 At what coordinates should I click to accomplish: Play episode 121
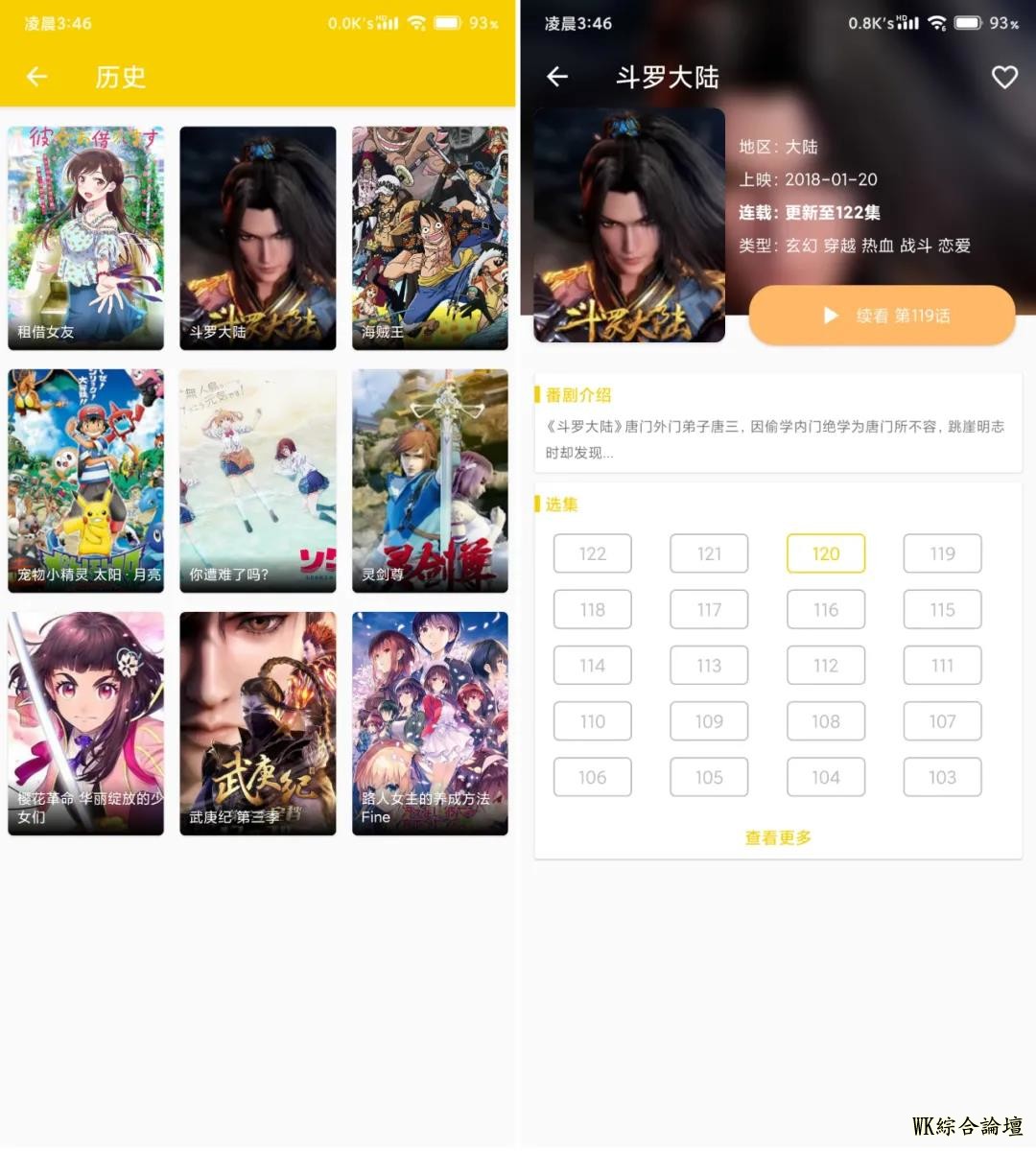coord(709,553)
